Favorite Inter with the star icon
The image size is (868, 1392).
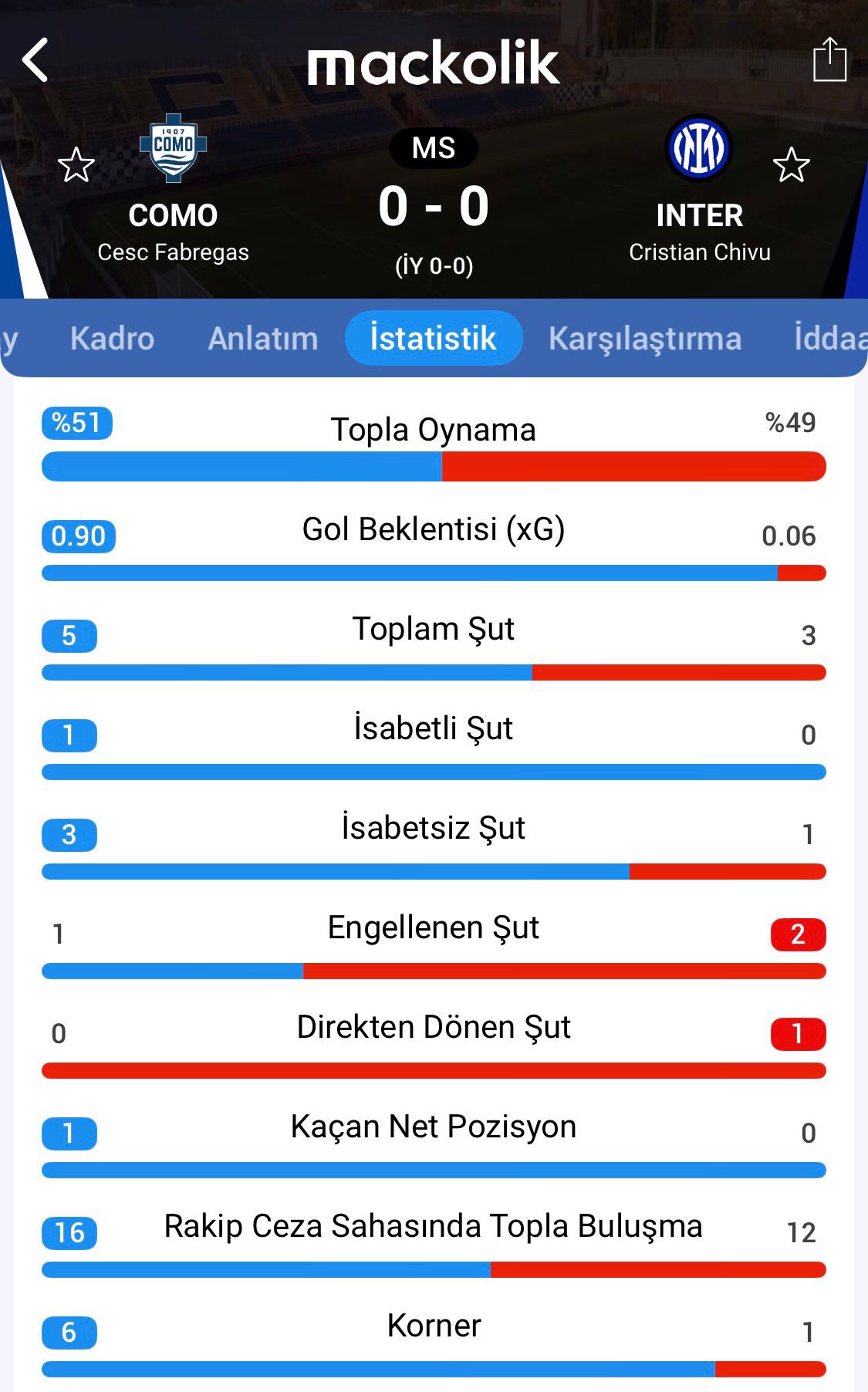pyautogui.click(x=791, y=165)
